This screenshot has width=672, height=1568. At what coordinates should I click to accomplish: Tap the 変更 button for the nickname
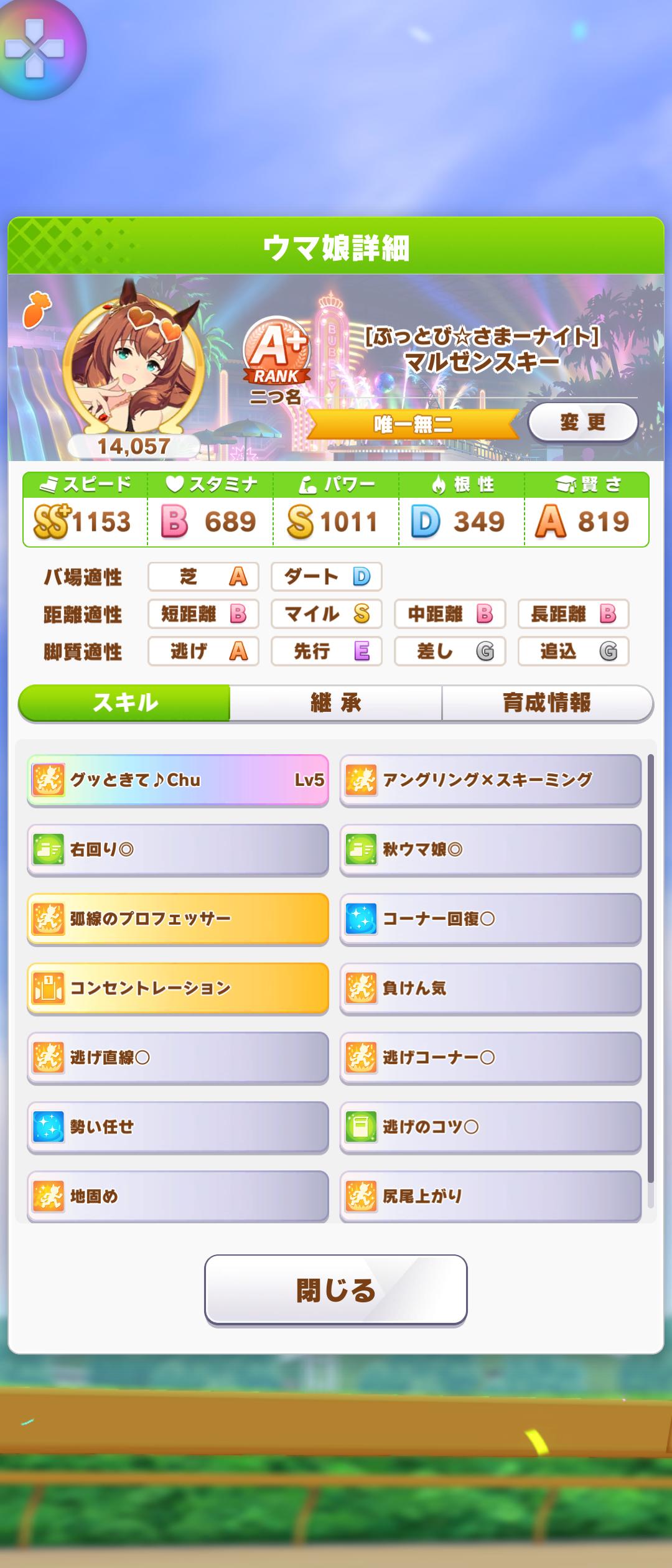[583, 422]
